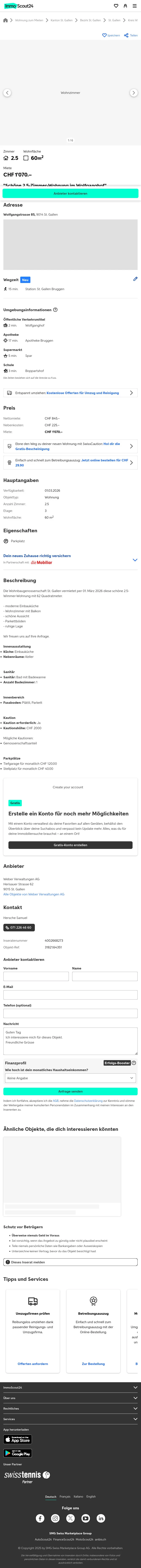Screen dimensions: 141x1568
Task: Tap Offerten anfordern for moving companies
Action: coord(33,1364)
